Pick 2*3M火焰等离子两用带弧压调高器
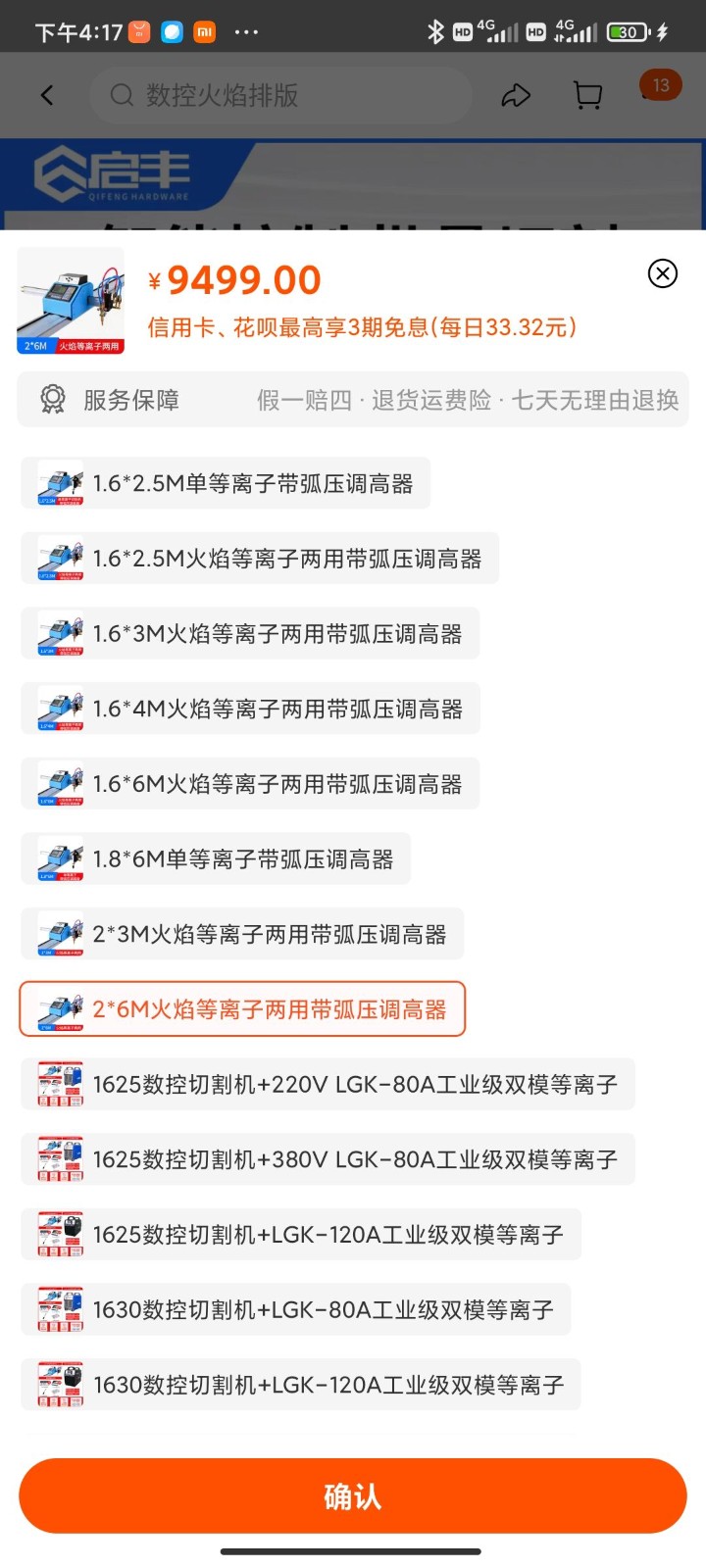 (242, 934)
